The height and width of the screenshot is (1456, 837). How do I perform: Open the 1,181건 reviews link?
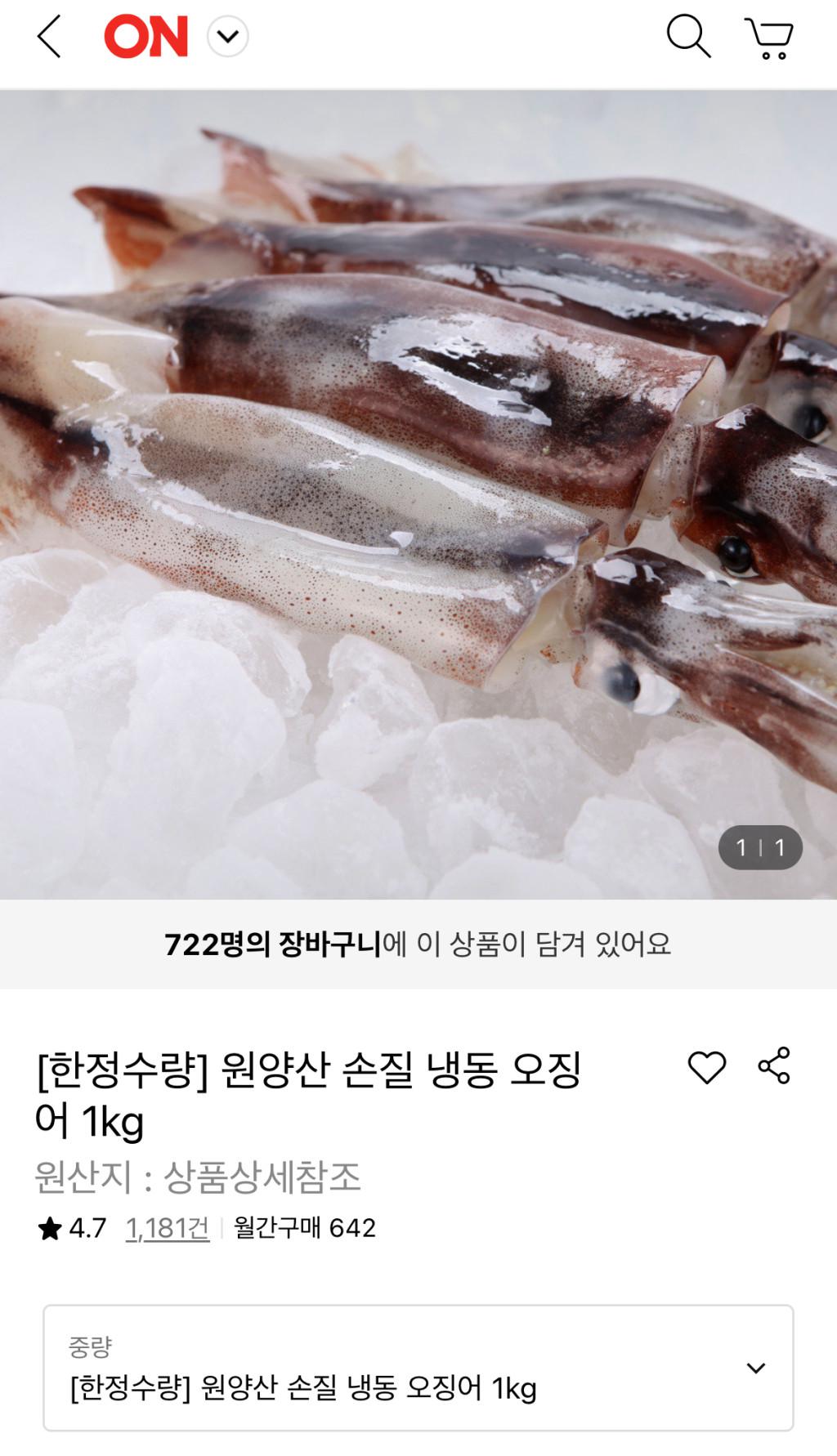168,1228
